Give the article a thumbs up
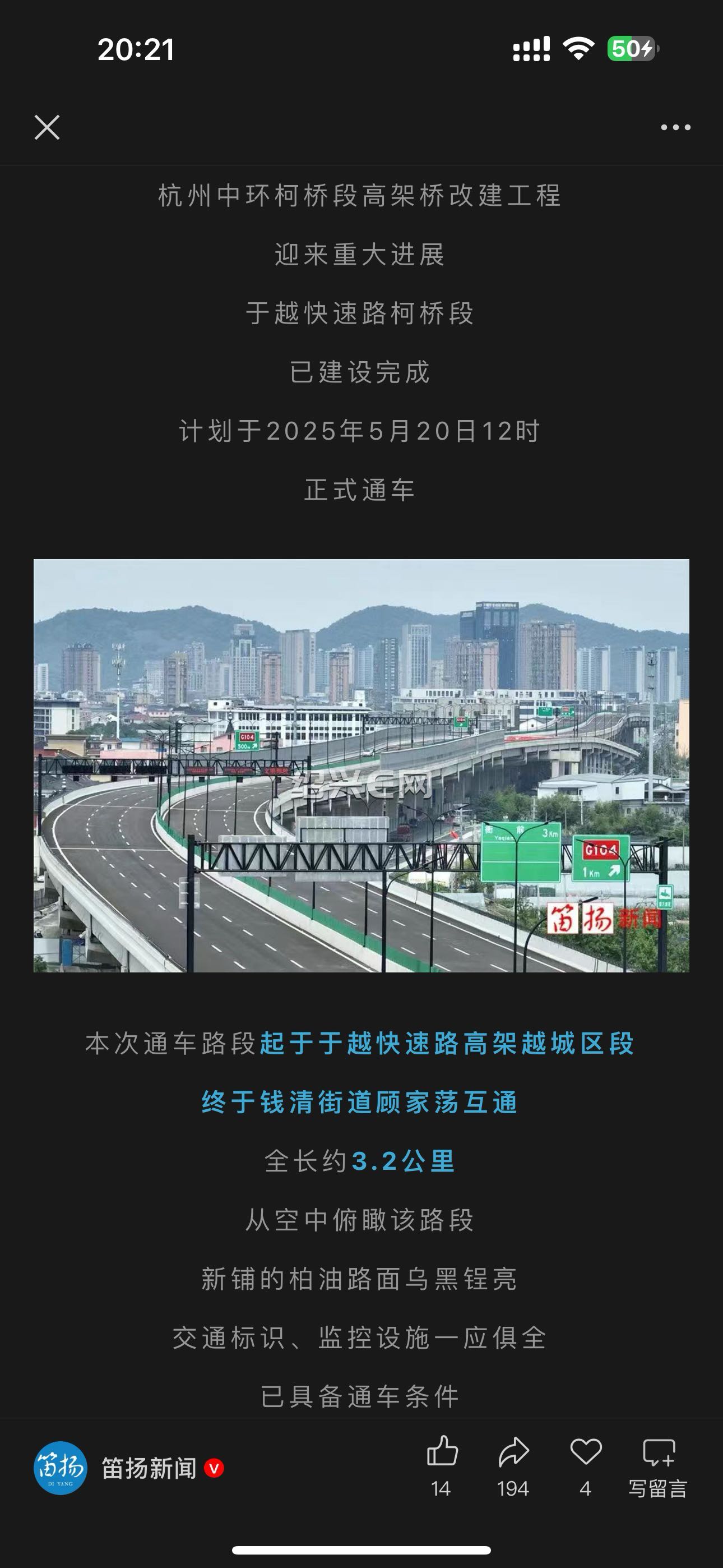723x1568 pixels. (x=442, y=1465)
